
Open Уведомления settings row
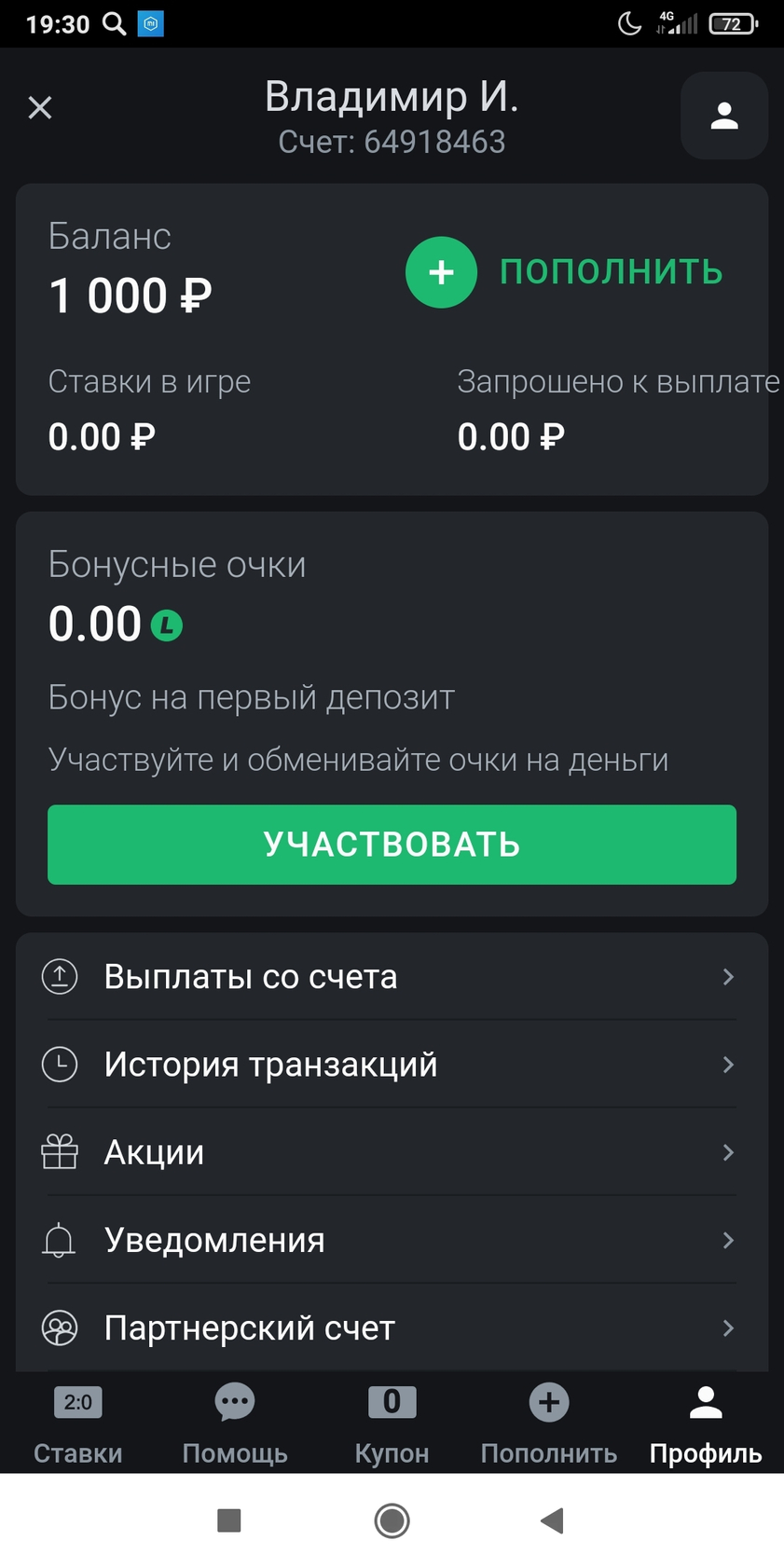pyautogui.click(x=392, y=1240)
